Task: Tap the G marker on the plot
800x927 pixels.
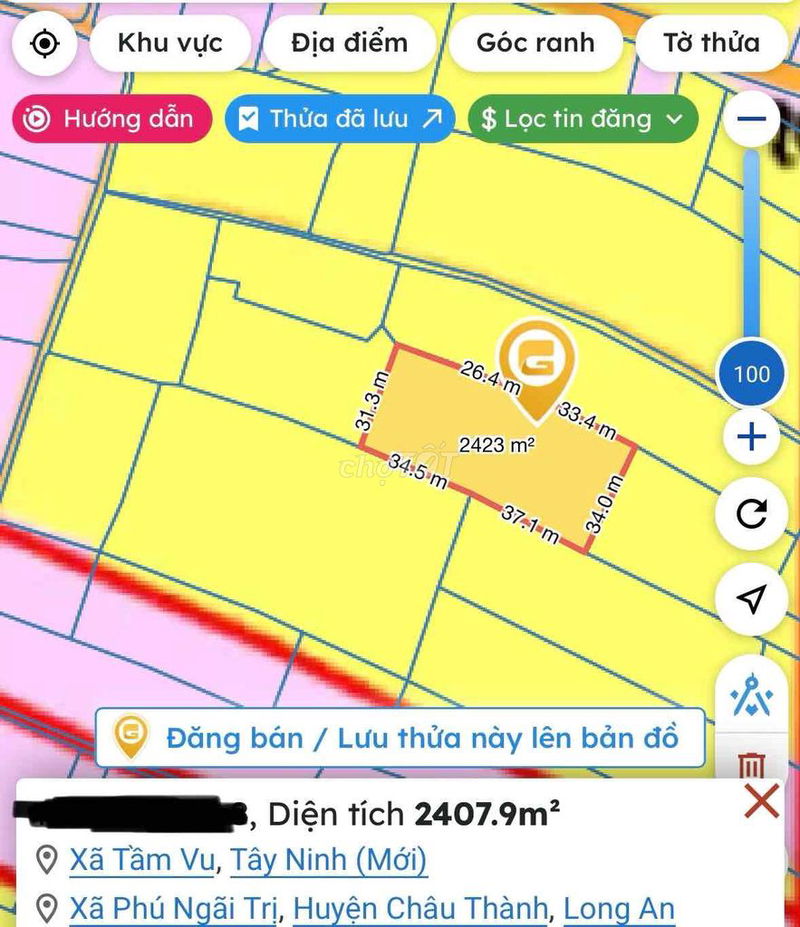Action: [x=539, y=362]
